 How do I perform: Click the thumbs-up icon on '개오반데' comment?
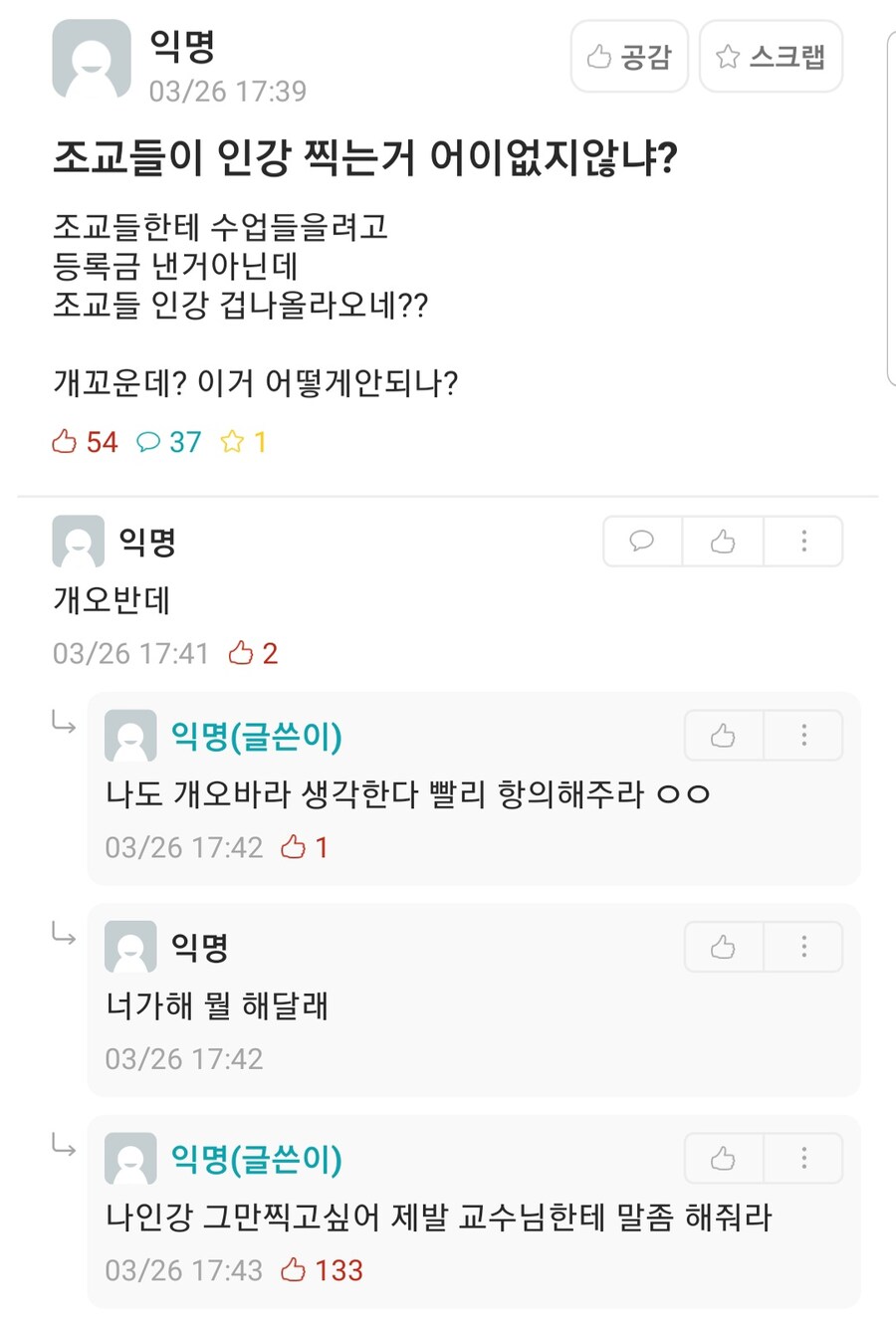click(x=722, y=542)
